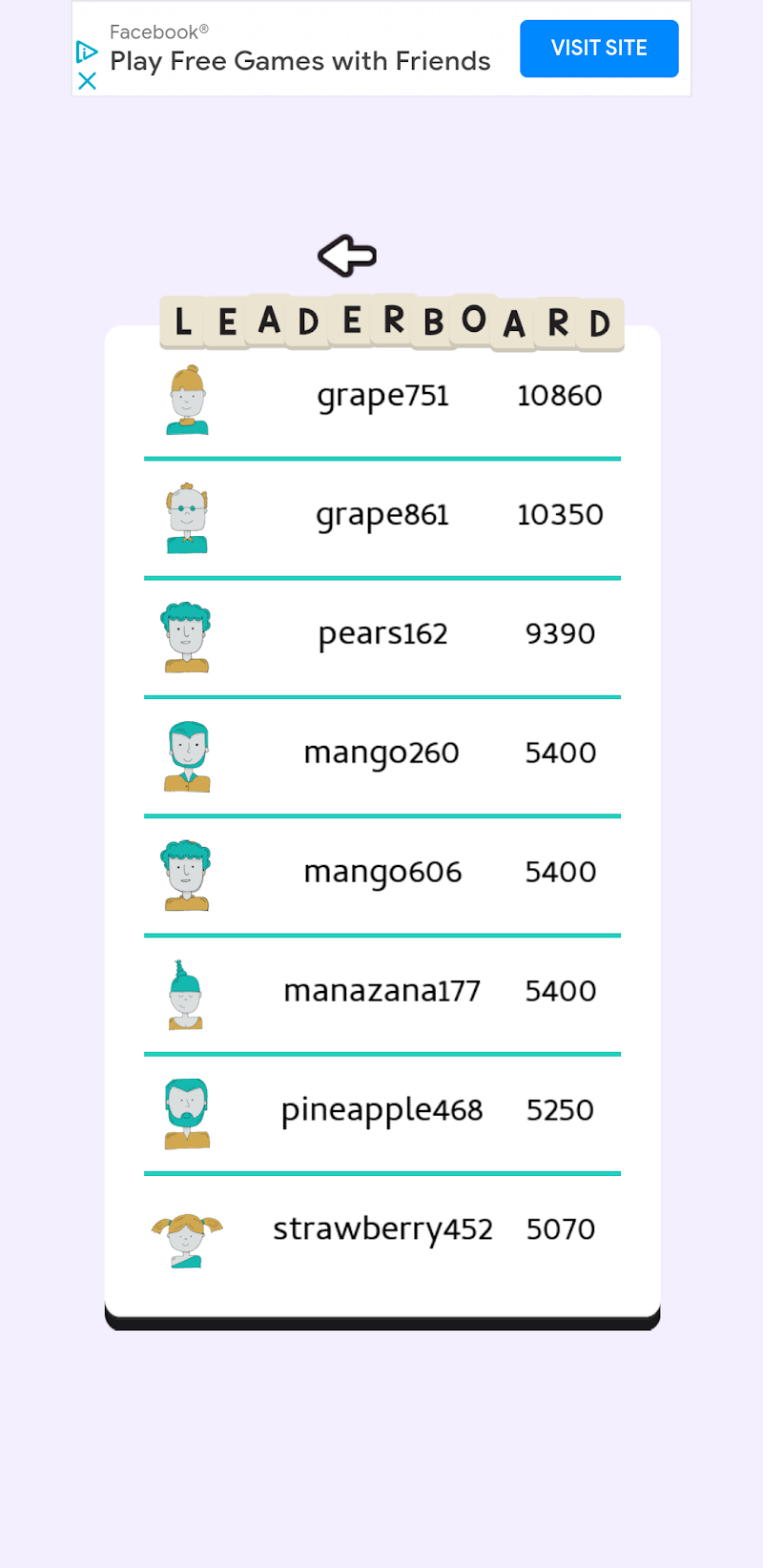Go back using the left arrow
The image size is (763, 1568).
[x=347, y=256]
